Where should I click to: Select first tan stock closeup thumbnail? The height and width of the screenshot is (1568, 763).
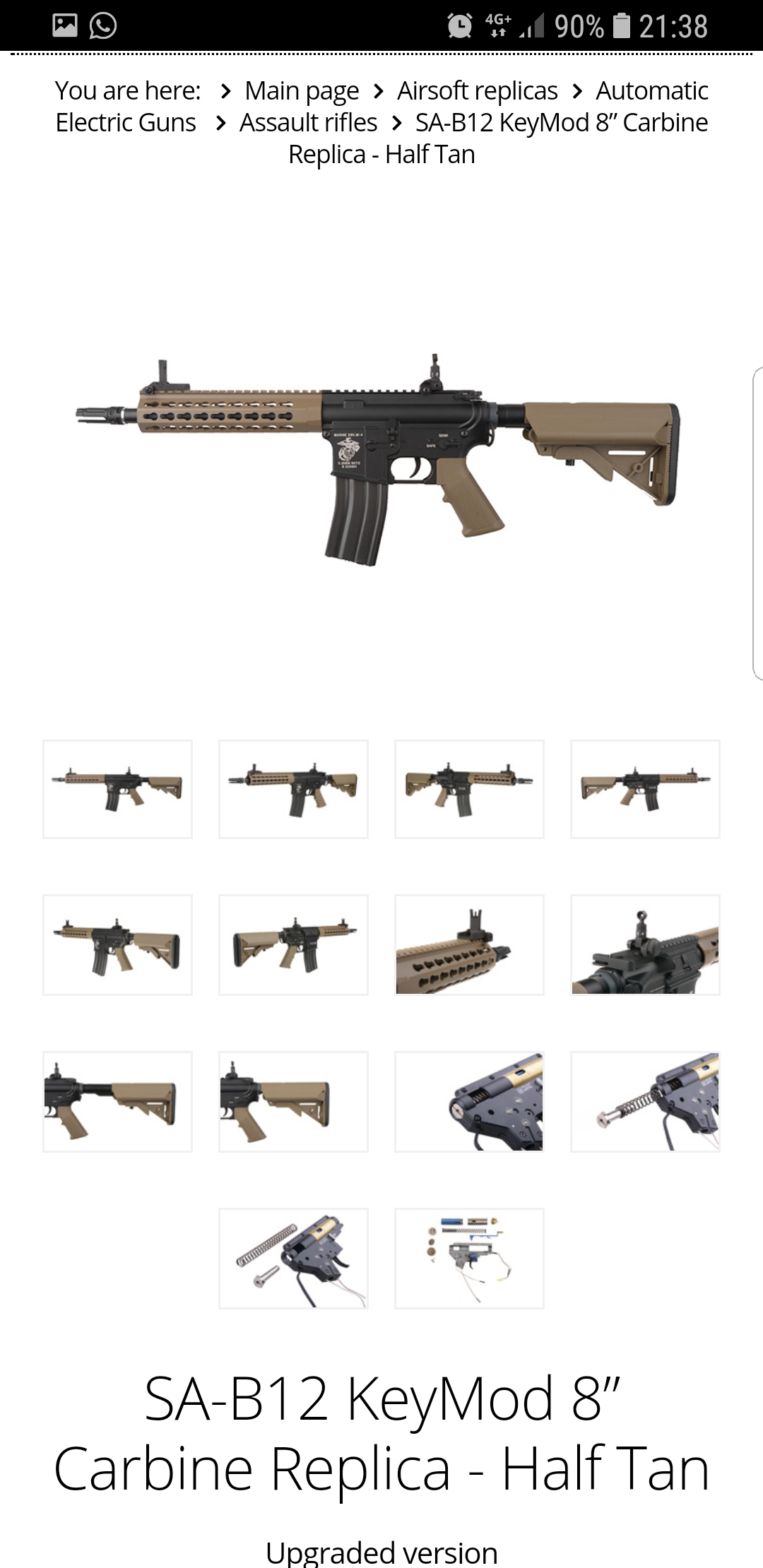(117, 1102)
